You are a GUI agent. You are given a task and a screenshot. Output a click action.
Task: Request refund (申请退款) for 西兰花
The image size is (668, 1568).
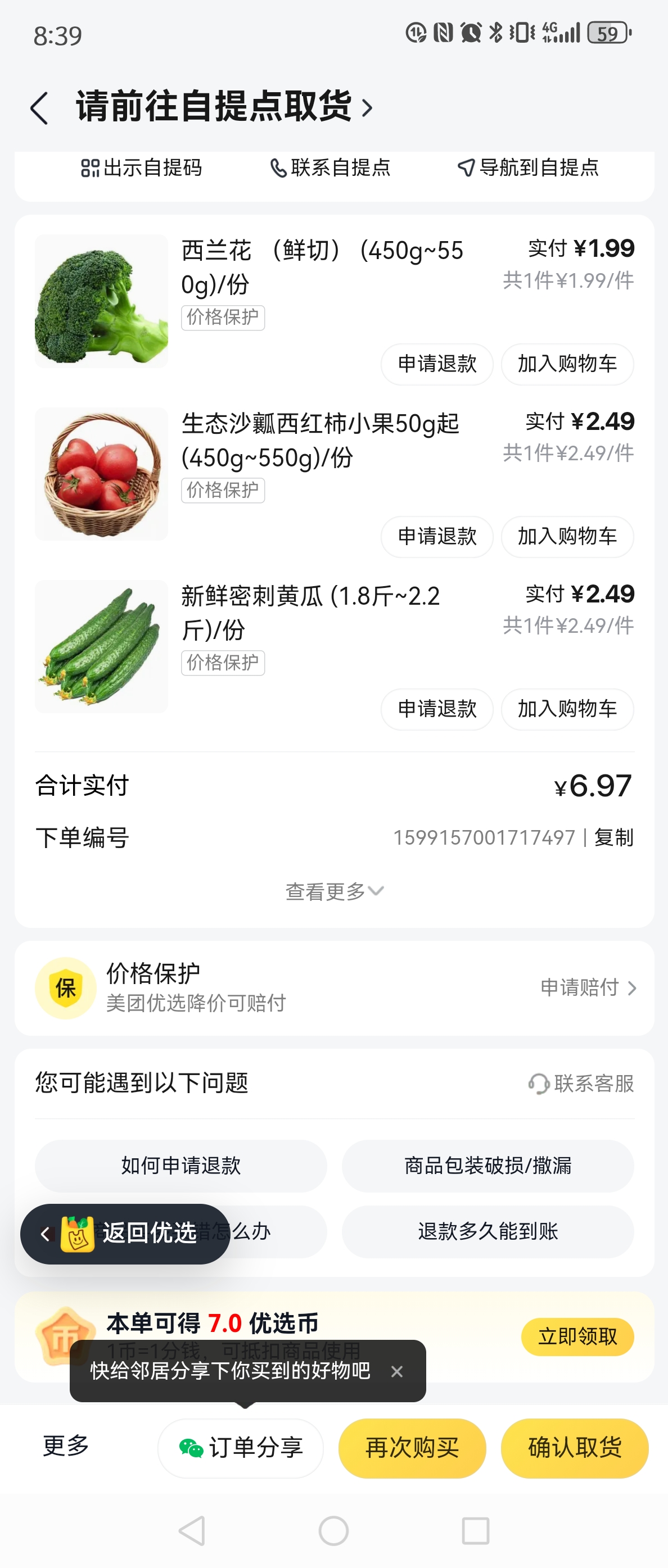436,364
